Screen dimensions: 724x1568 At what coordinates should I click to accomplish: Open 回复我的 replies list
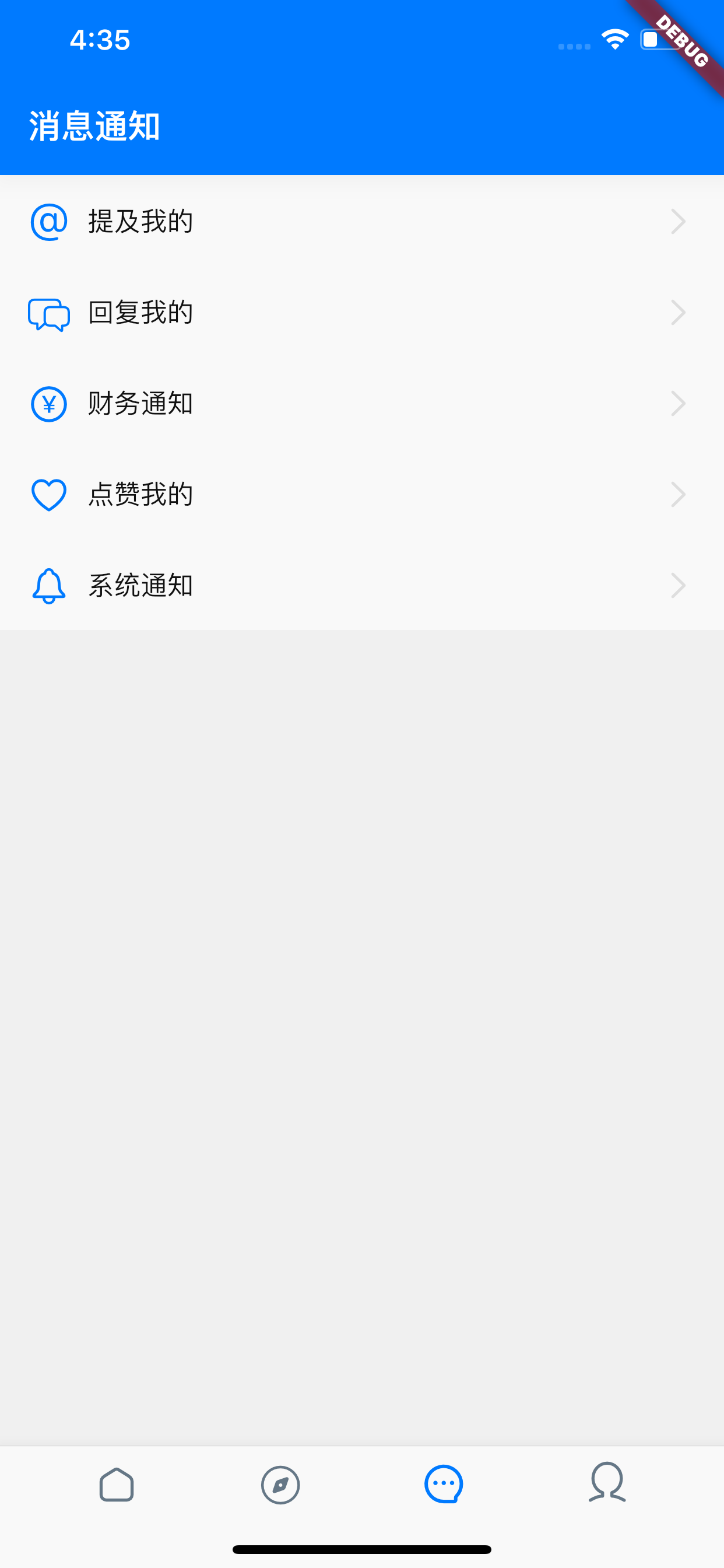[361, 313]
